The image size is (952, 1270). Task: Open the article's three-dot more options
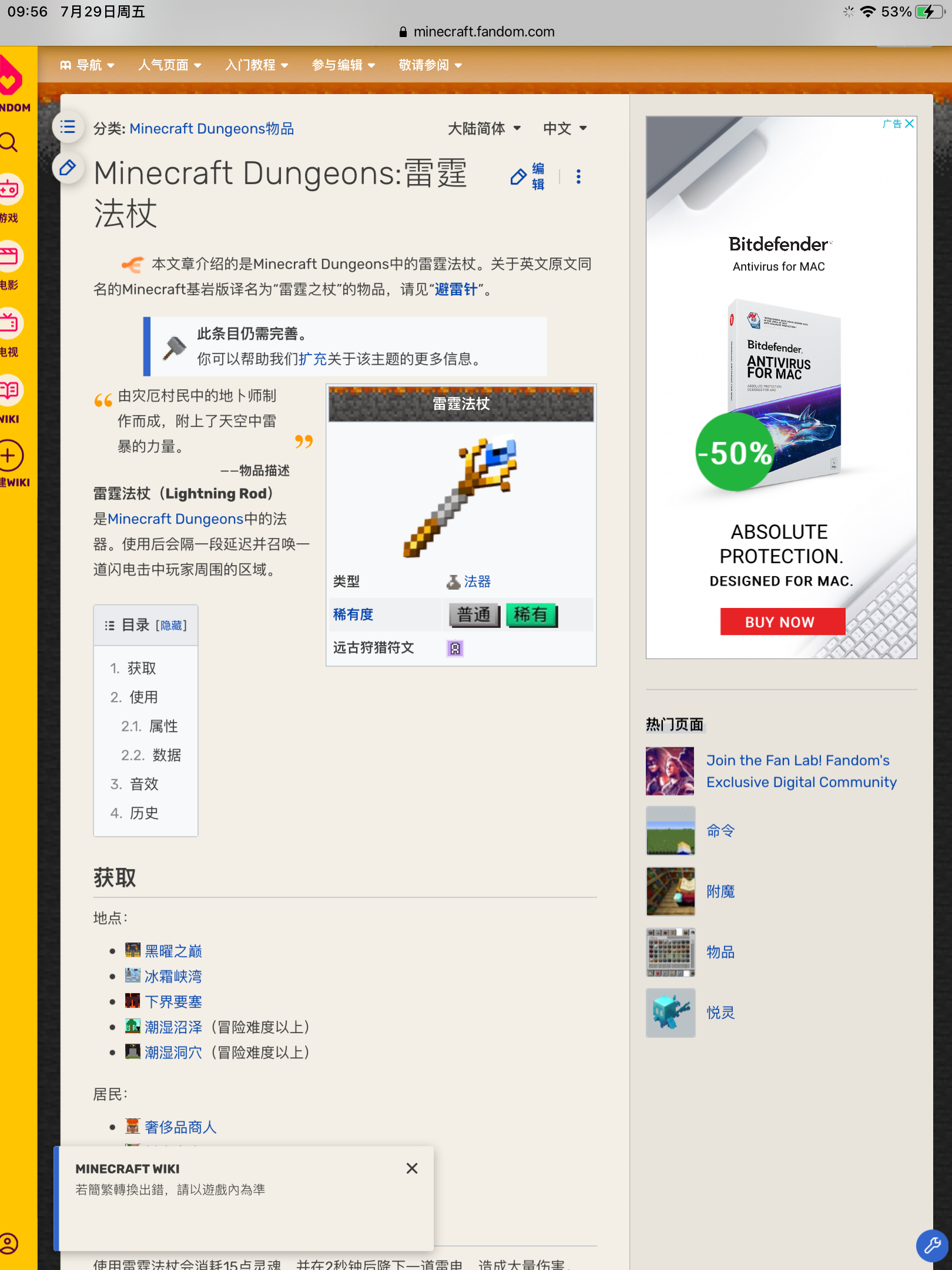coord(578,176)
